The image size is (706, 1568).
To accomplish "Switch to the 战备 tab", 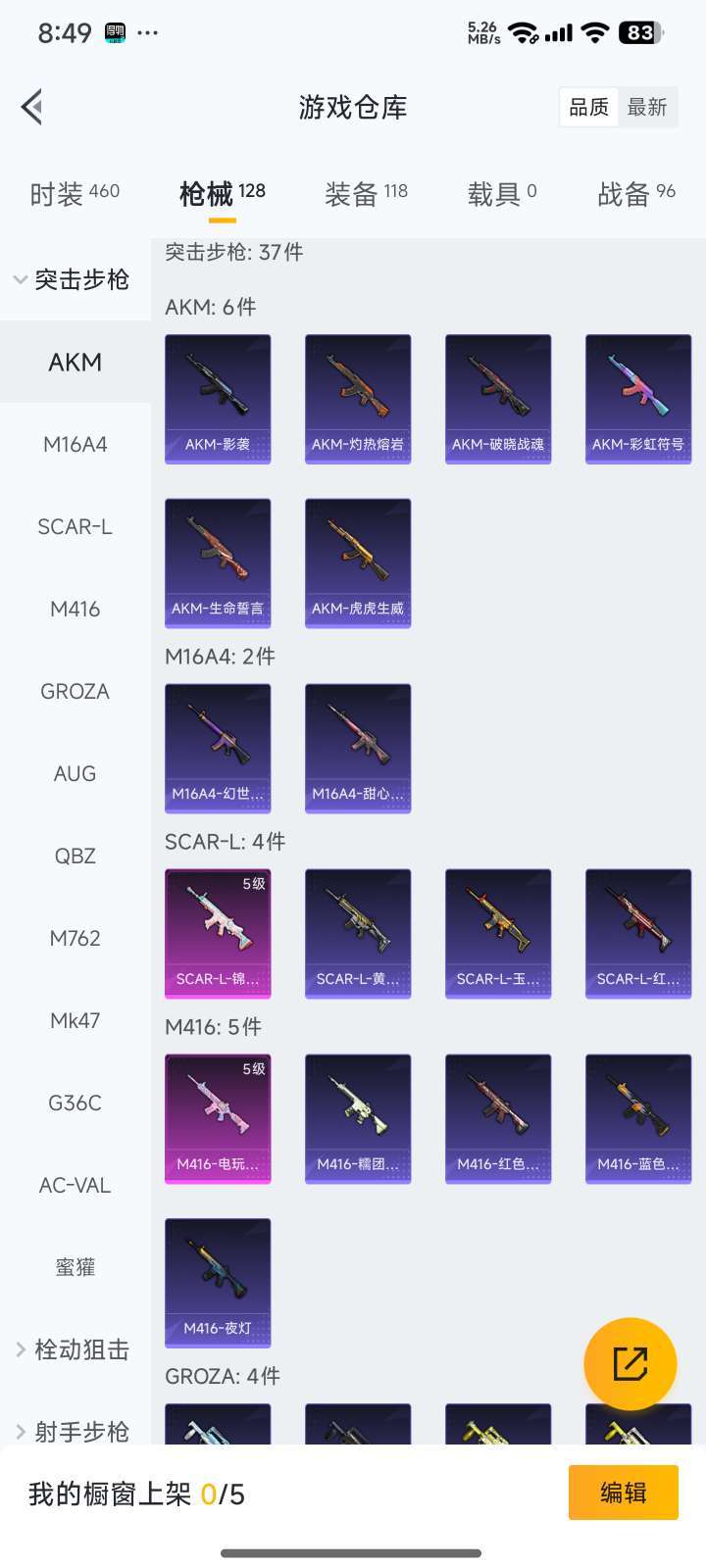I will point(636,193).
